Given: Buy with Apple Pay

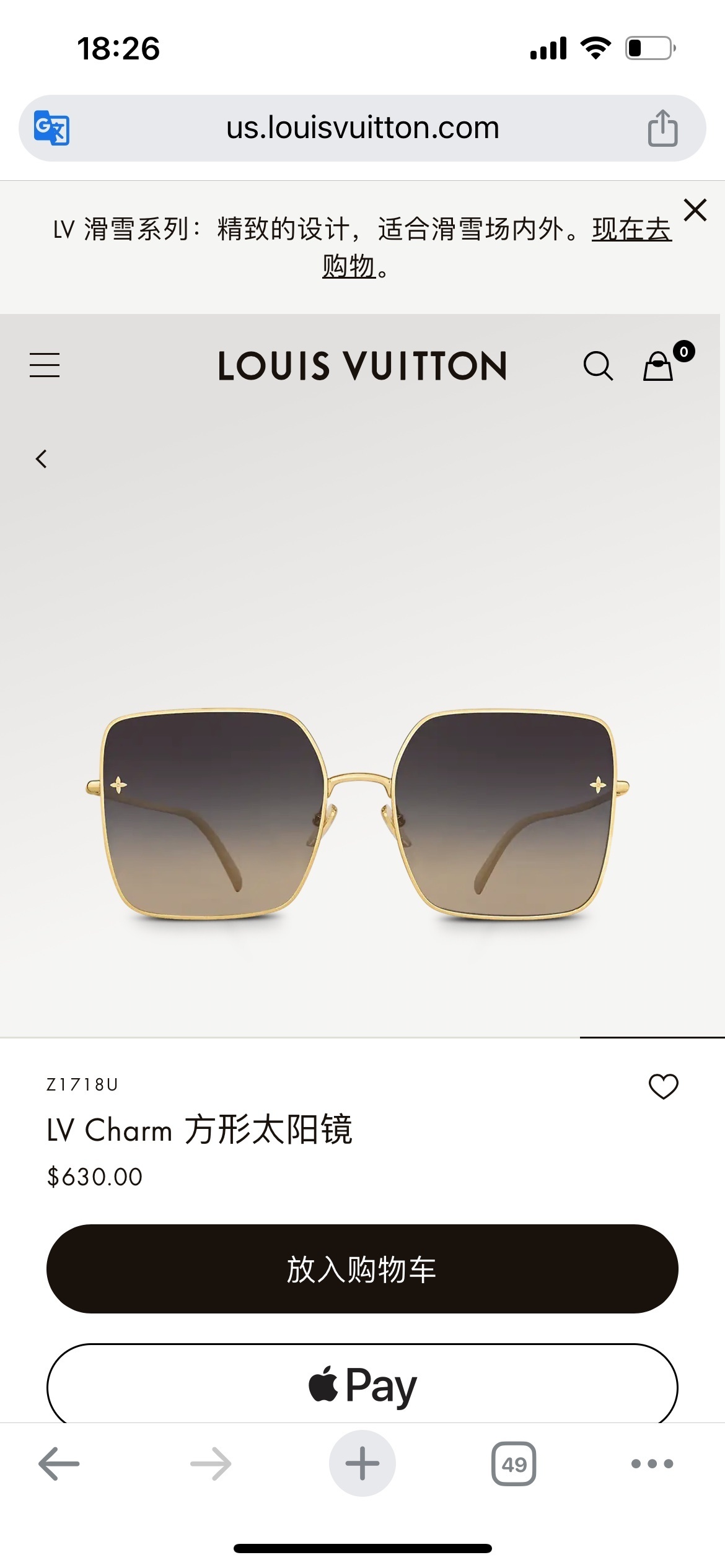Looking at the screenshot, I should click(x=362, y=1385).
